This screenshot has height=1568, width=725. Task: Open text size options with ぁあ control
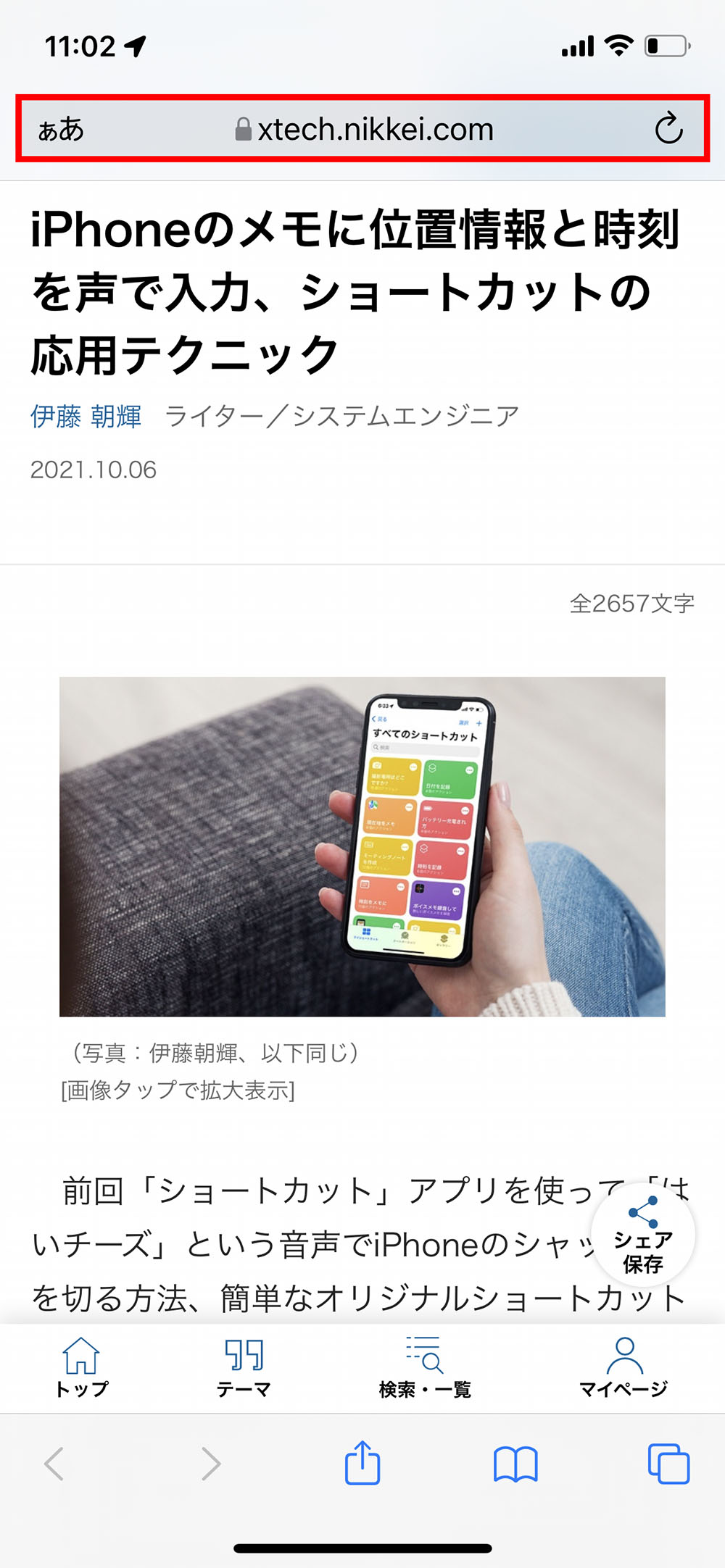60,129
